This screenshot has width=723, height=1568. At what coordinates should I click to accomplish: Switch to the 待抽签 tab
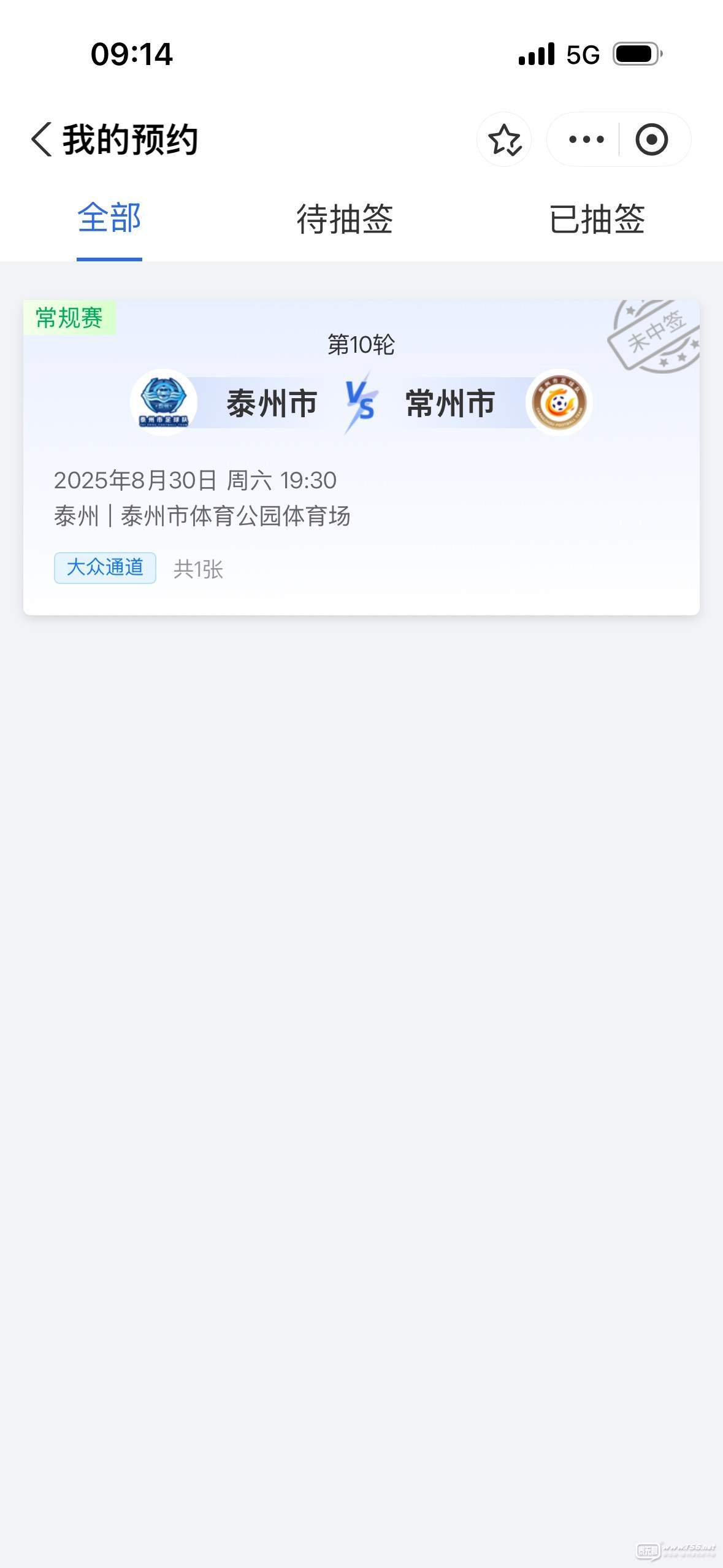pyautogui.click(x=345, y=219)
